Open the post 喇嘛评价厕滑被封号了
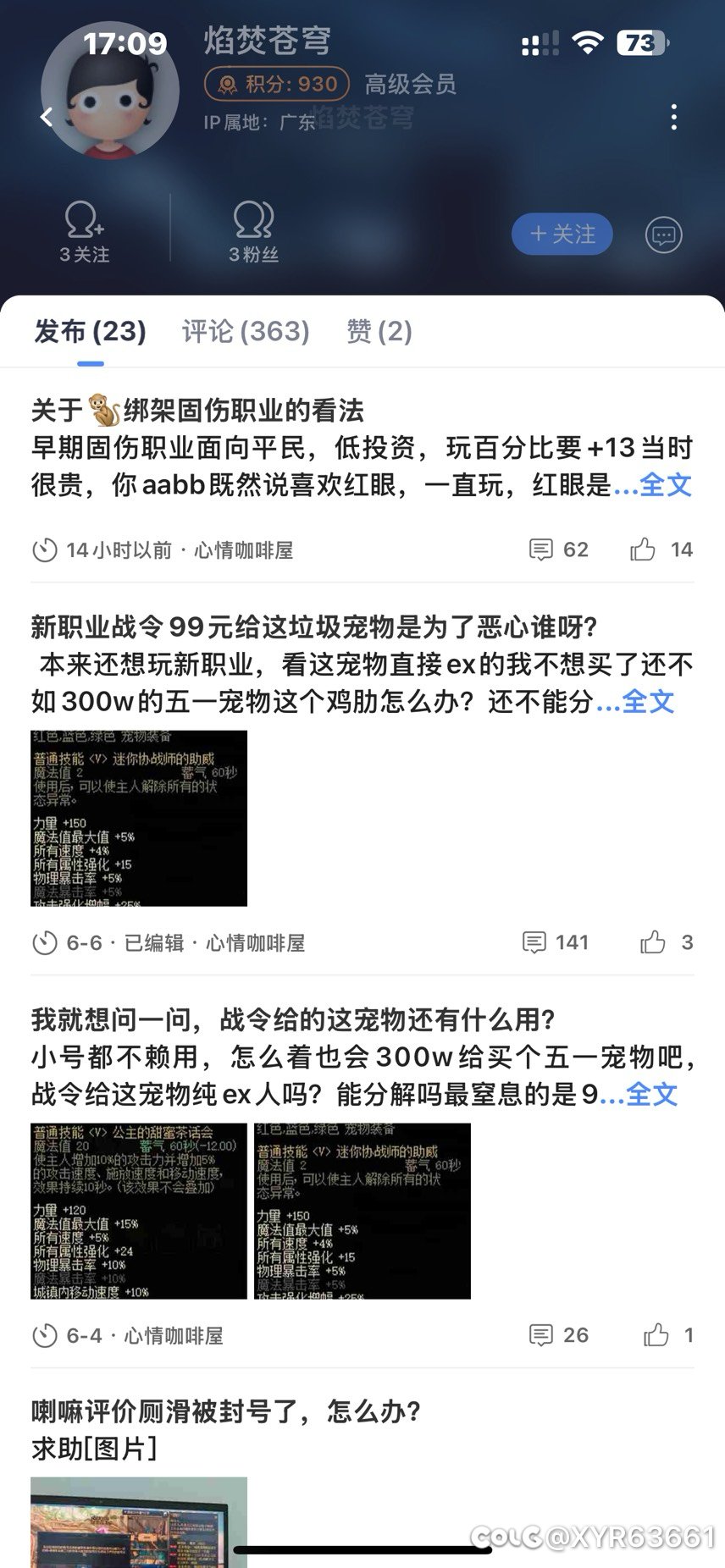Screen dimensions: 725x1568 point(226,1411)
